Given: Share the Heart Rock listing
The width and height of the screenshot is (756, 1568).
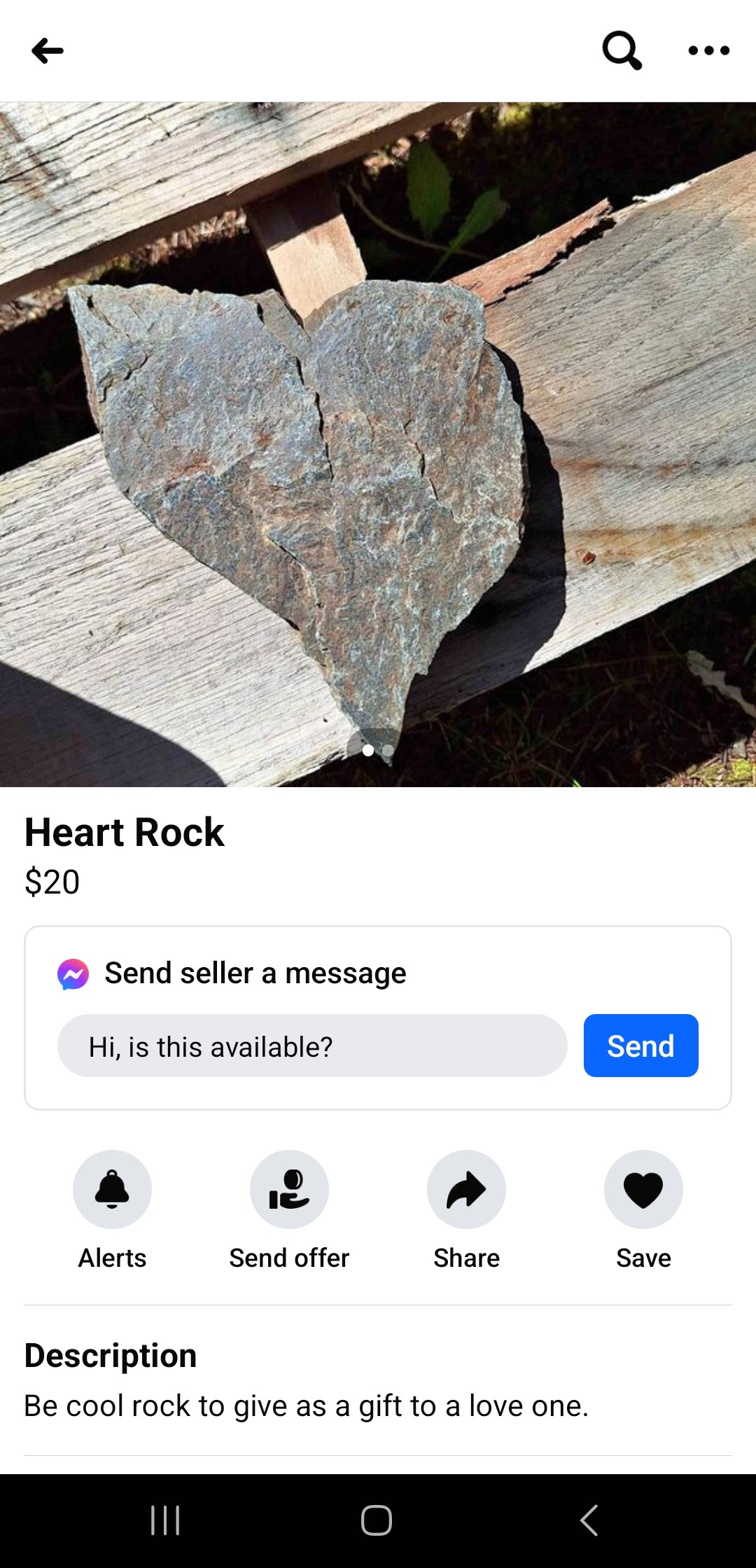Looking at the screenshot, I should (466, 1189).
